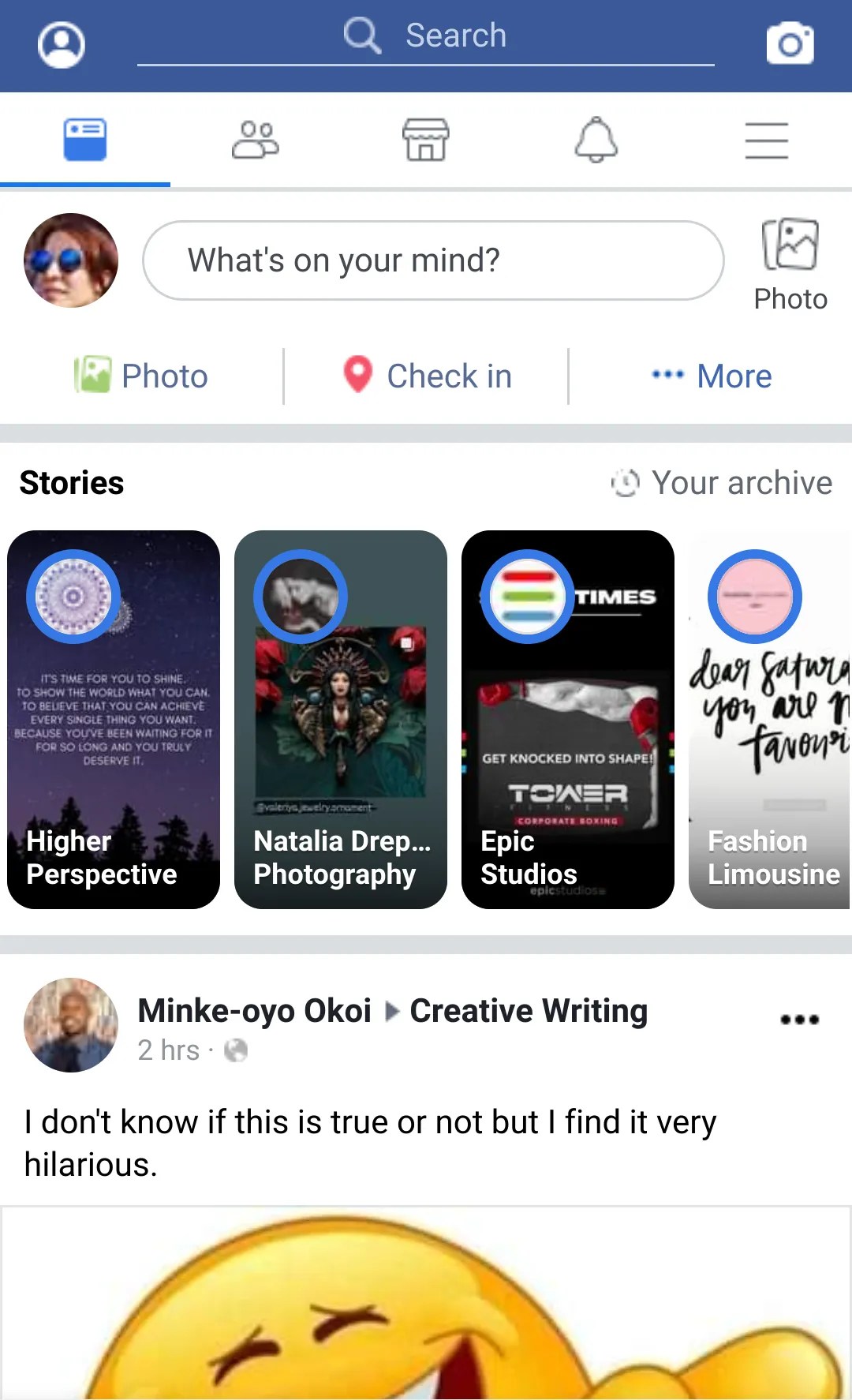This screenshot has width=852, height=1400.
Task: Open the News Feed tab
Action: (85, 139)
